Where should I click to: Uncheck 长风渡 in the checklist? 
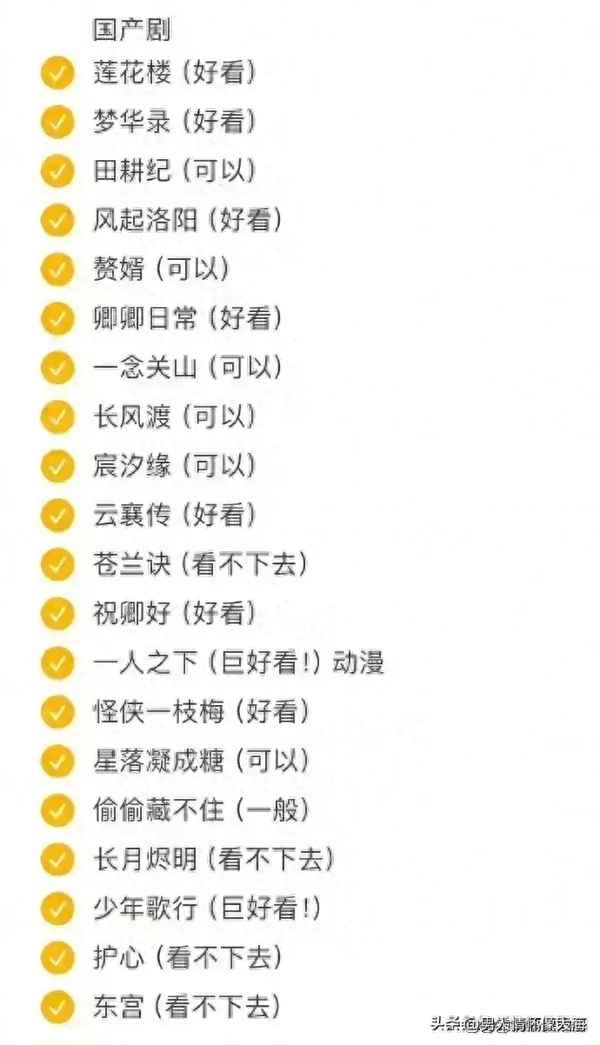point(58,417)
